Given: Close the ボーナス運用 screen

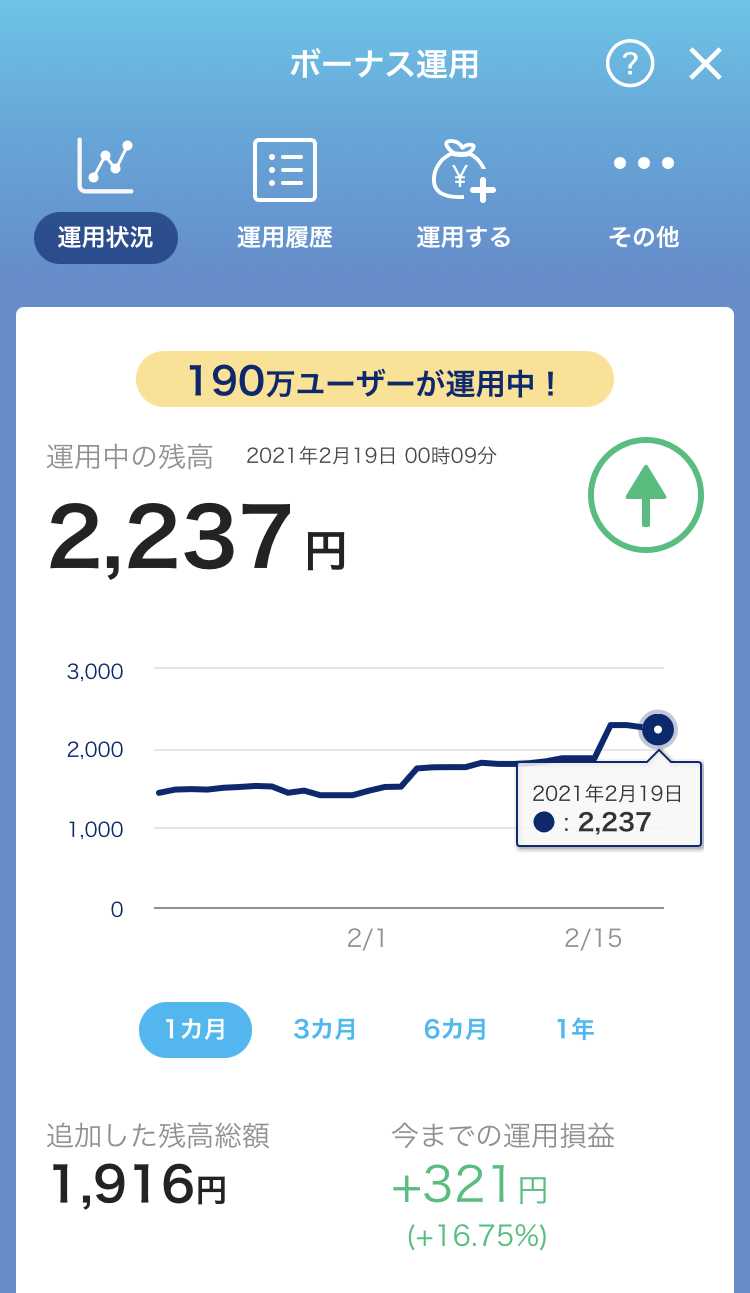Looking at the screenshot, I should (705, 65).
